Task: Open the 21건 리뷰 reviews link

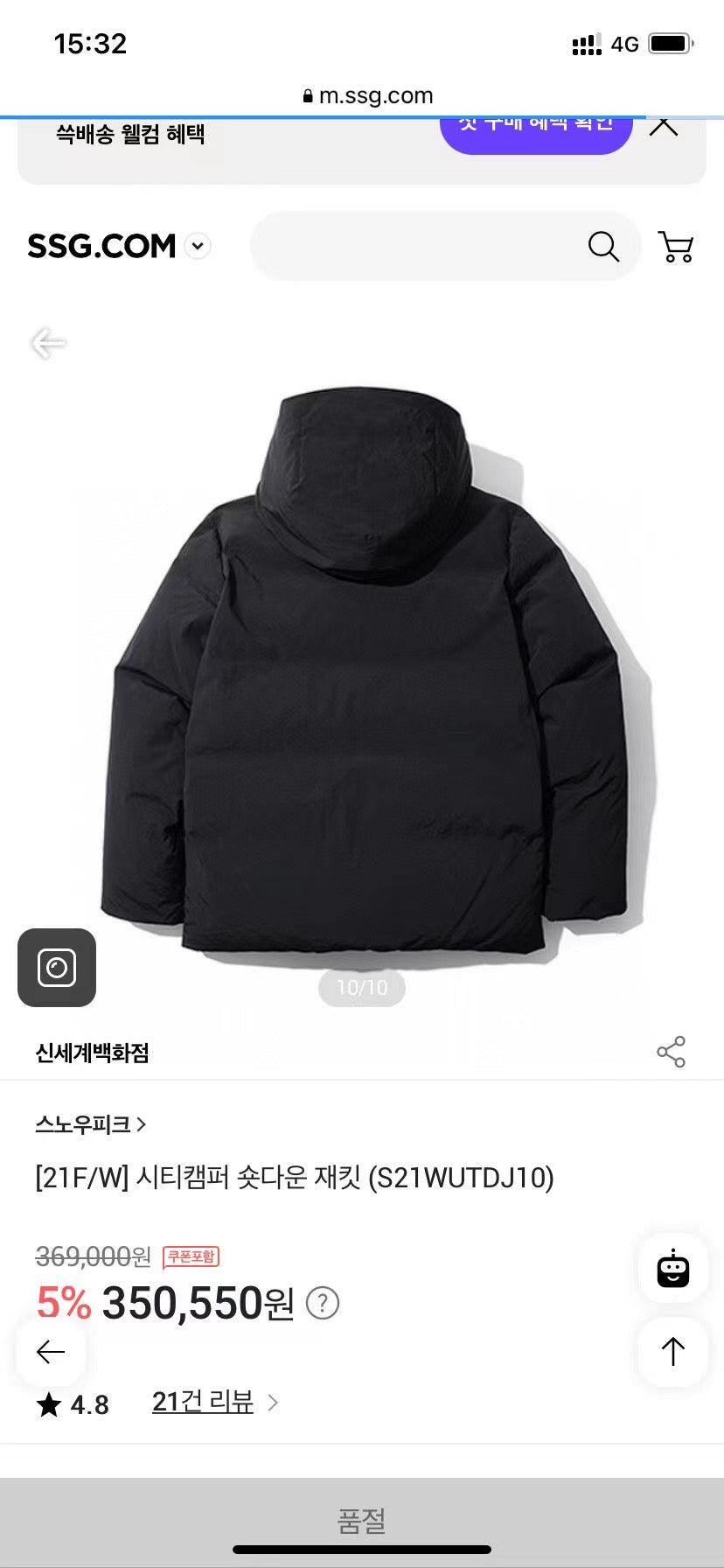Action: [203, 1403]
